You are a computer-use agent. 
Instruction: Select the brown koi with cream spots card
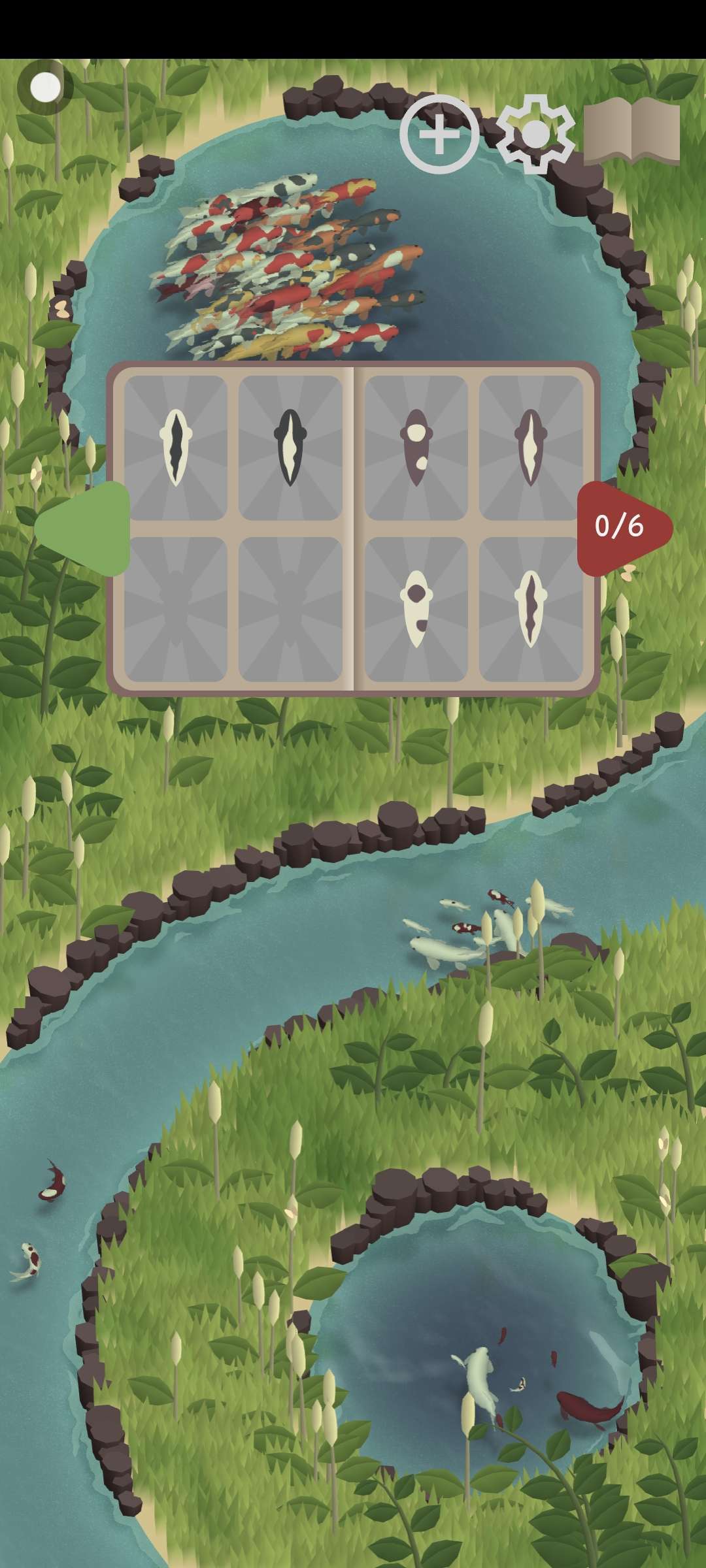tap(416, 448)
